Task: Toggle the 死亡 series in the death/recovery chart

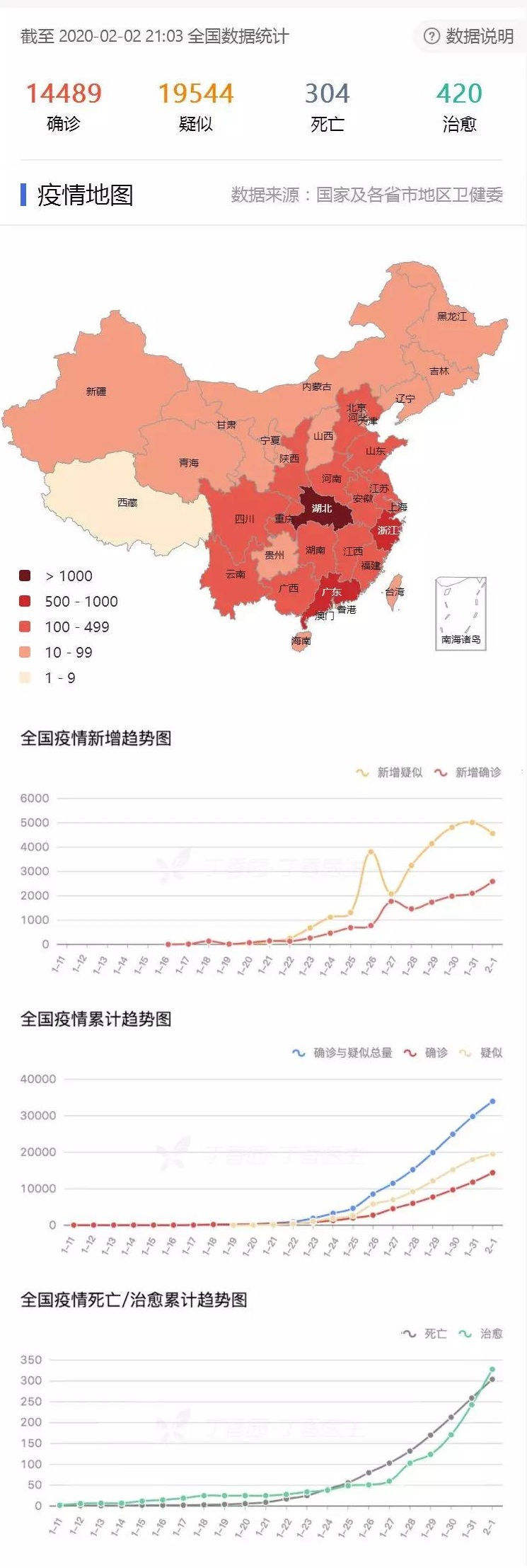Action: point(425,1334)
